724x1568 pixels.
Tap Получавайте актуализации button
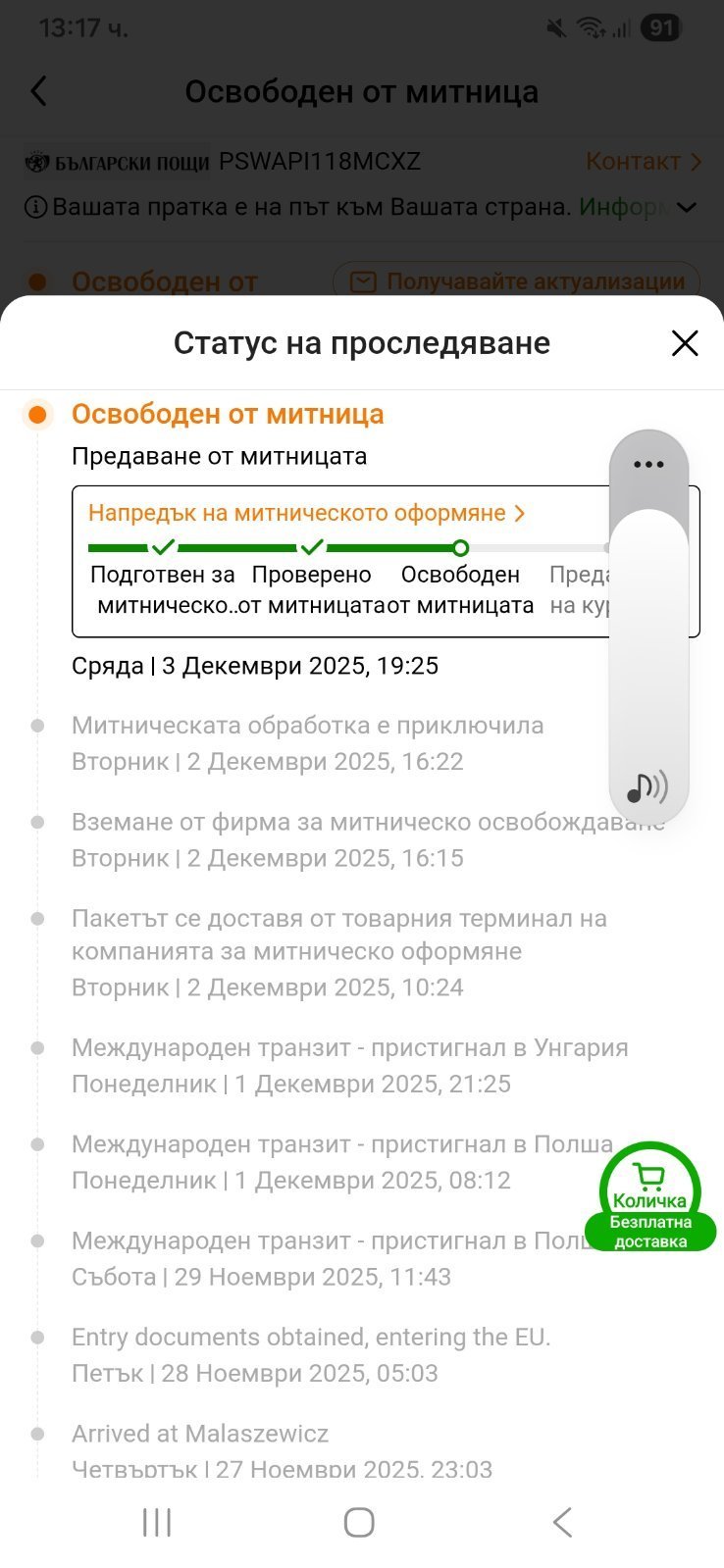516,281
